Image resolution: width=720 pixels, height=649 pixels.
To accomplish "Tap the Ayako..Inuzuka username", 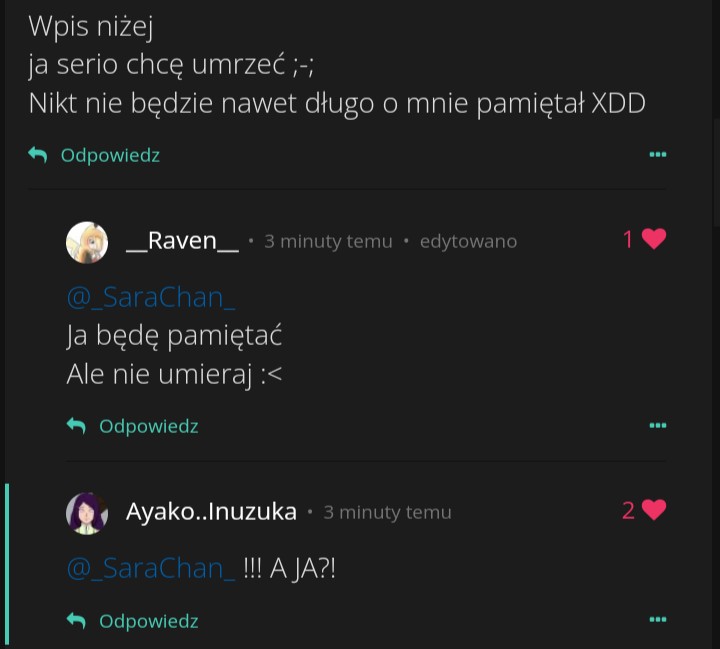I will click(x=211, y=512).
